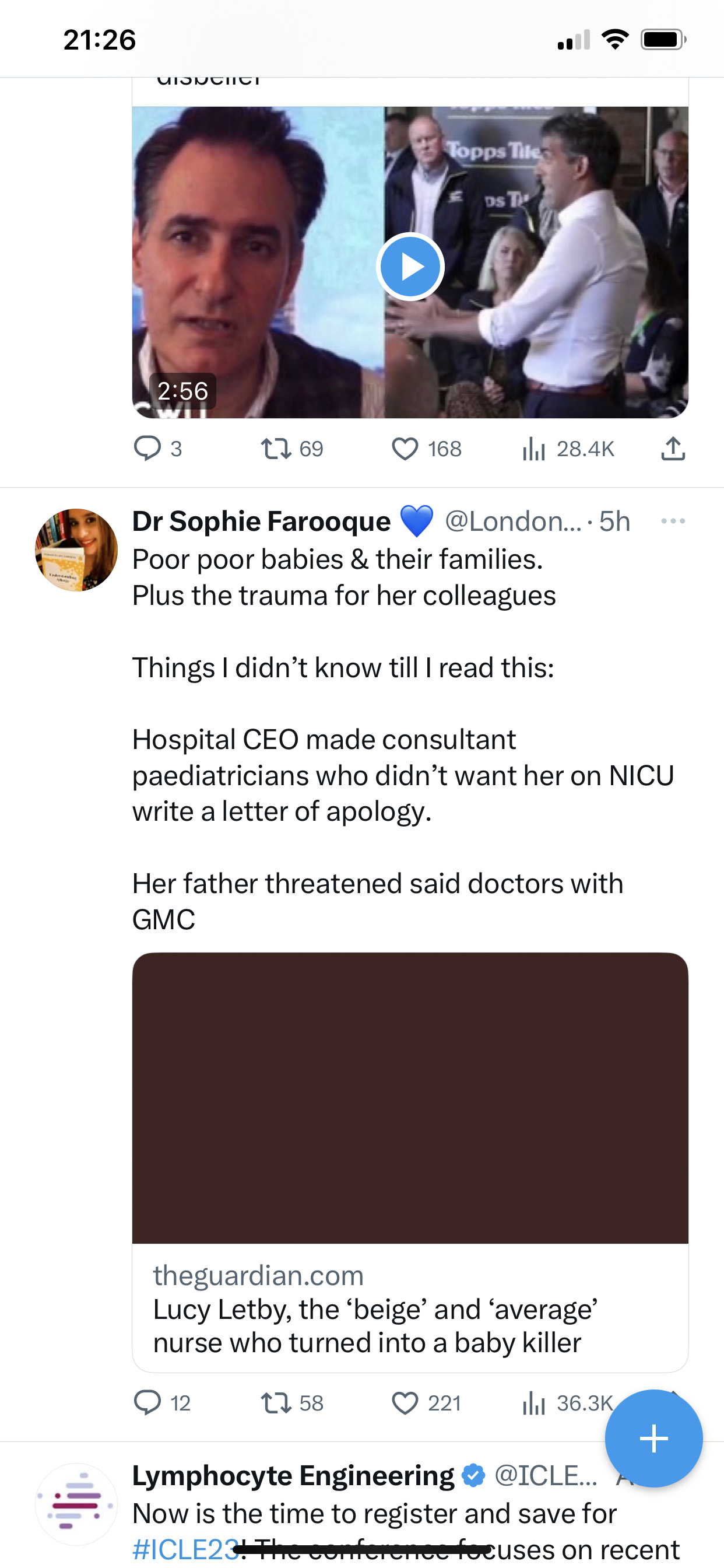
Task: Share the video tweet
Action: pos(673,449)
